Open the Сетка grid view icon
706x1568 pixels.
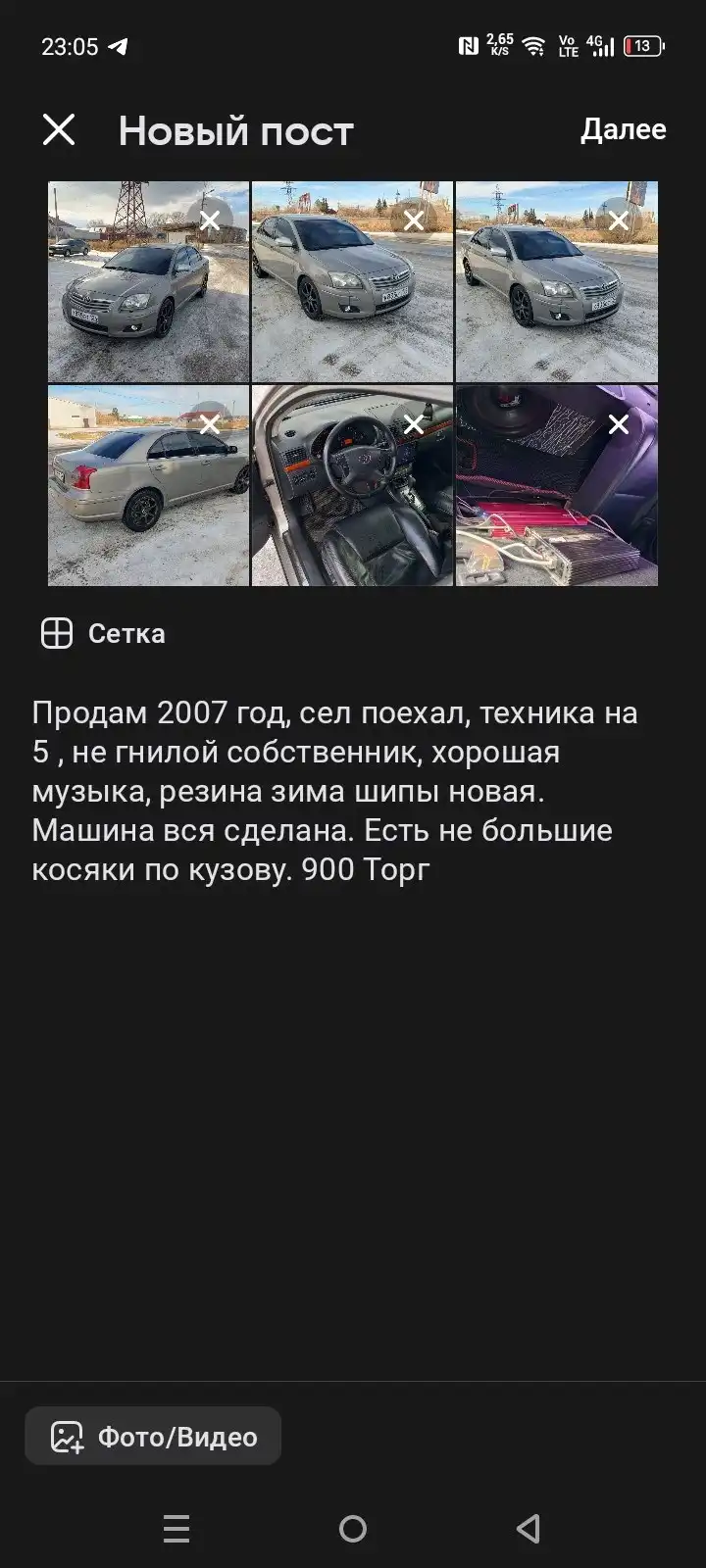pos(57,633)
